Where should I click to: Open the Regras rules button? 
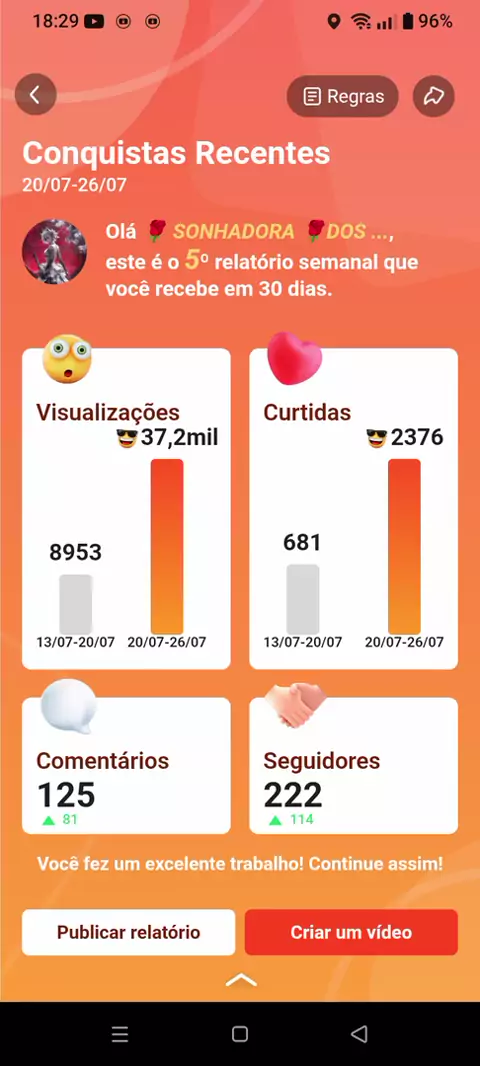click(343, 97)
